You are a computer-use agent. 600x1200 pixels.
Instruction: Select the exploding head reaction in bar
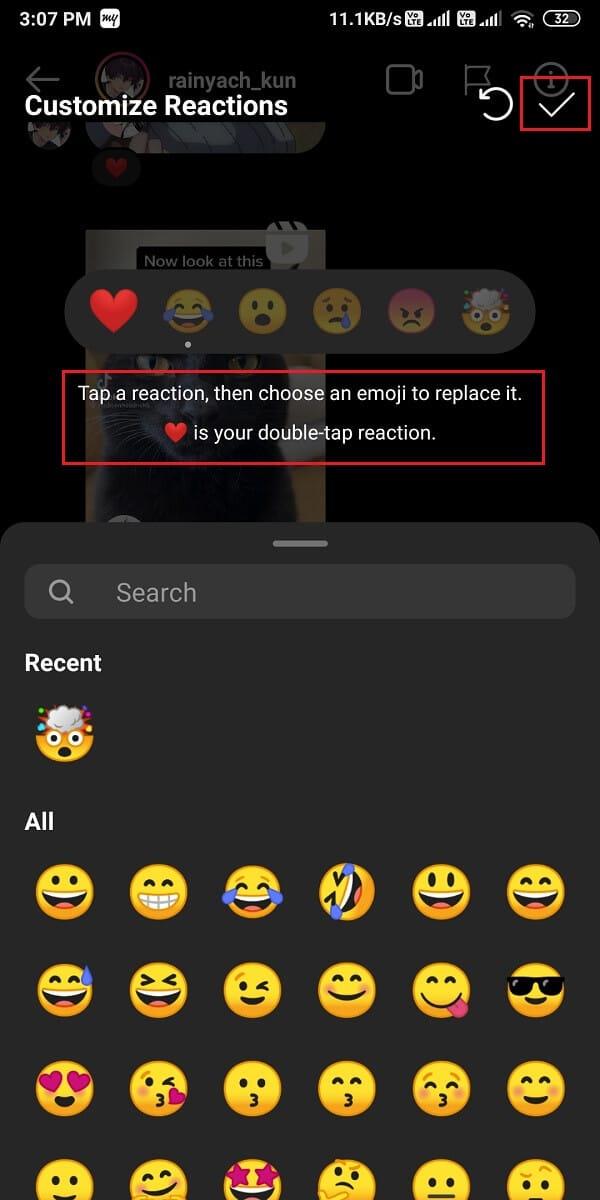point(485,310)
